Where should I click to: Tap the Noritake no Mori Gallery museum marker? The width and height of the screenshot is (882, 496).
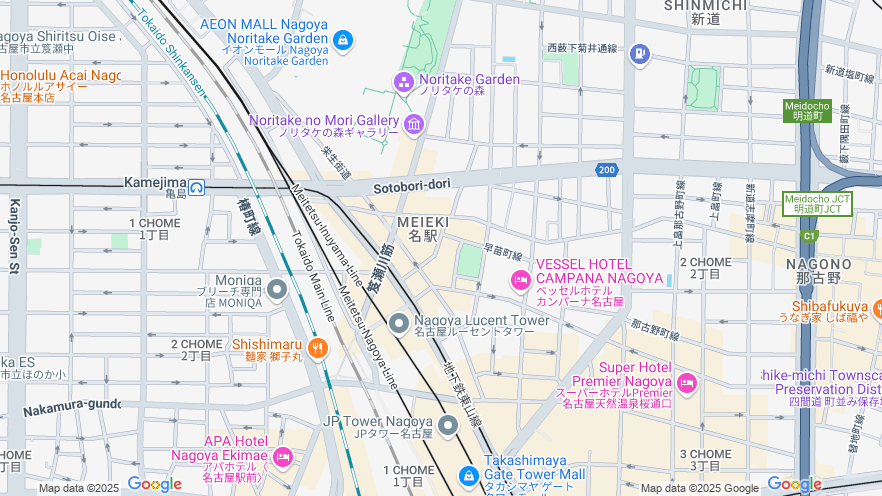point(414,124)
